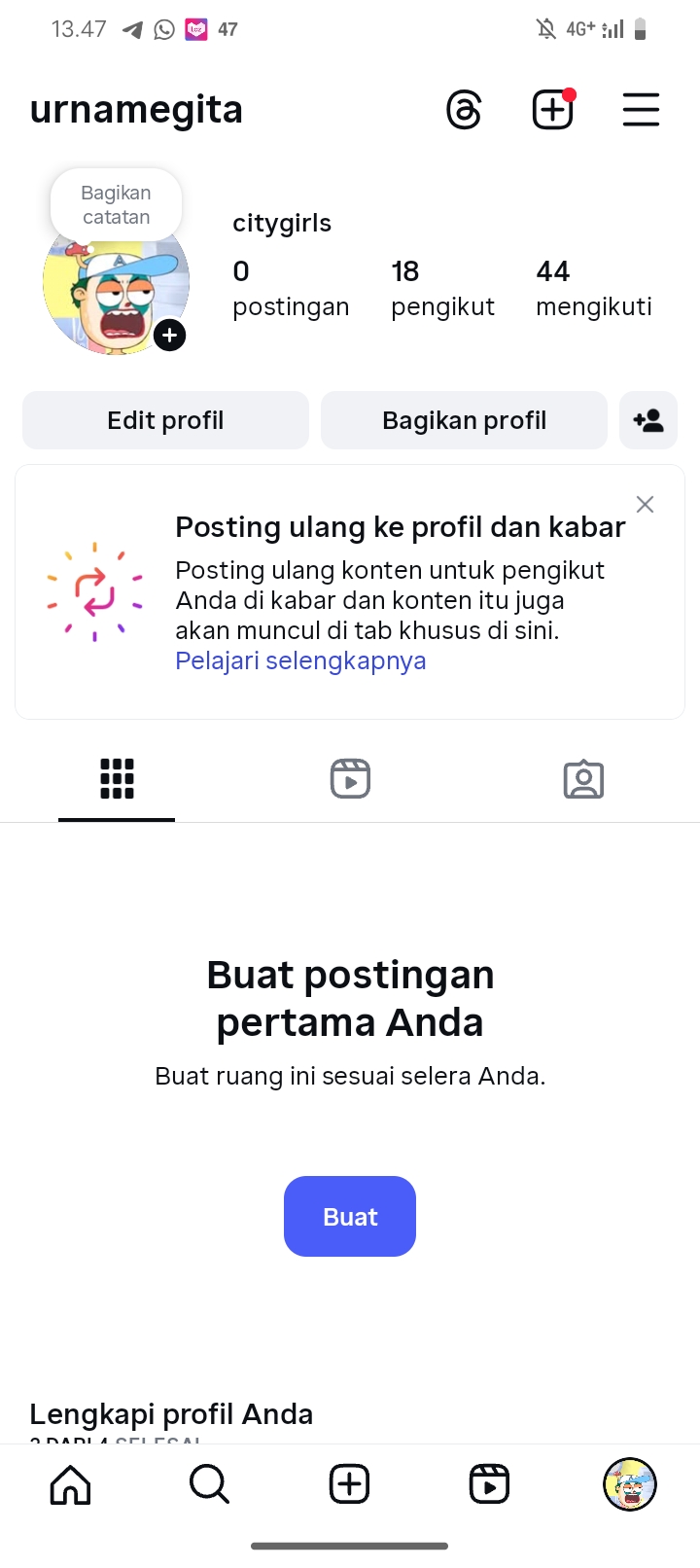Image resolution: width=700 pixels, height=1568 pixels.
Task: Open Reels in the bottom navigation
Action: coord(489,1484)
